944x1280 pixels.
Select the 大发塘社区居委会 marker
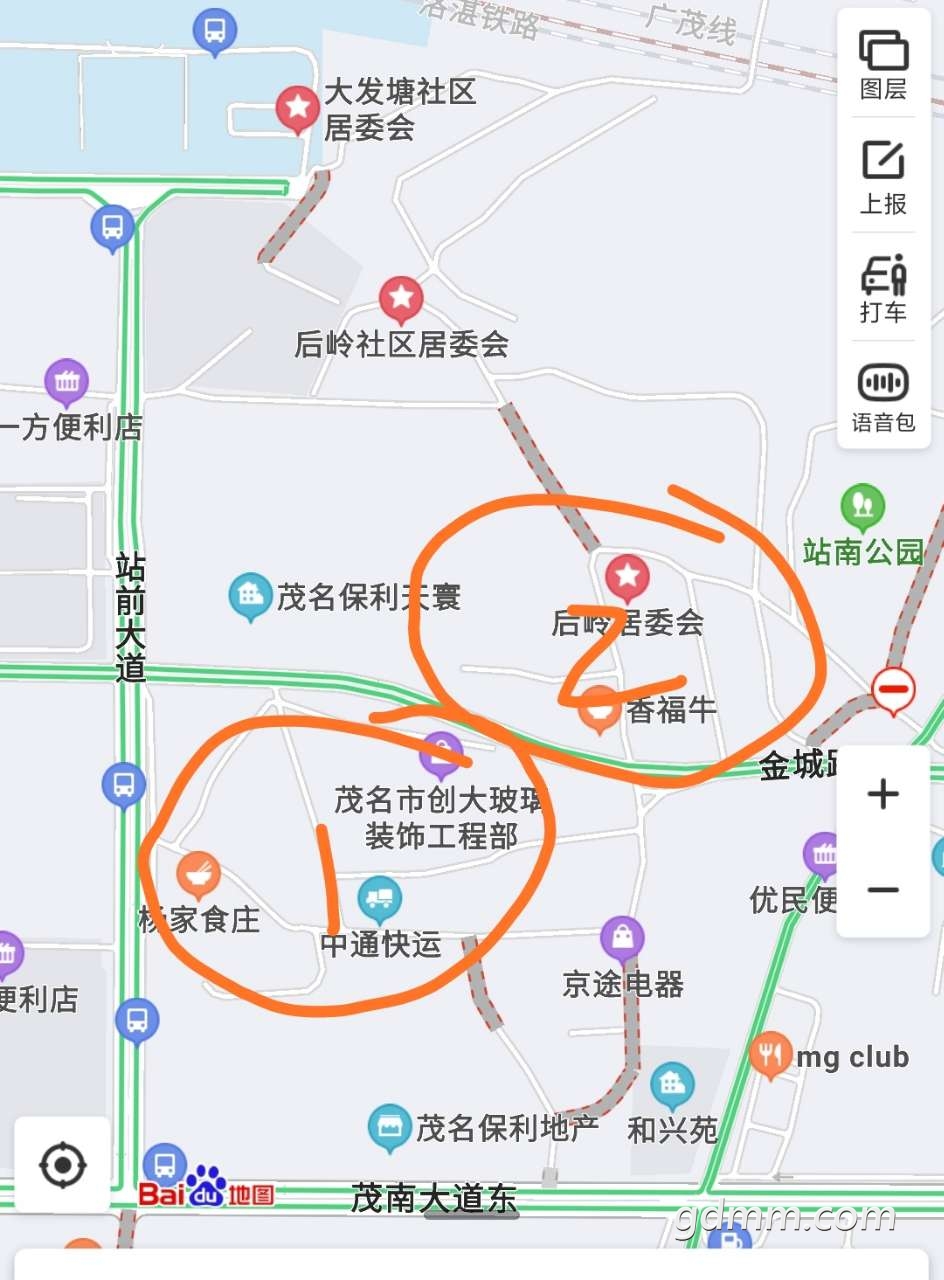(x=297, y=107)
